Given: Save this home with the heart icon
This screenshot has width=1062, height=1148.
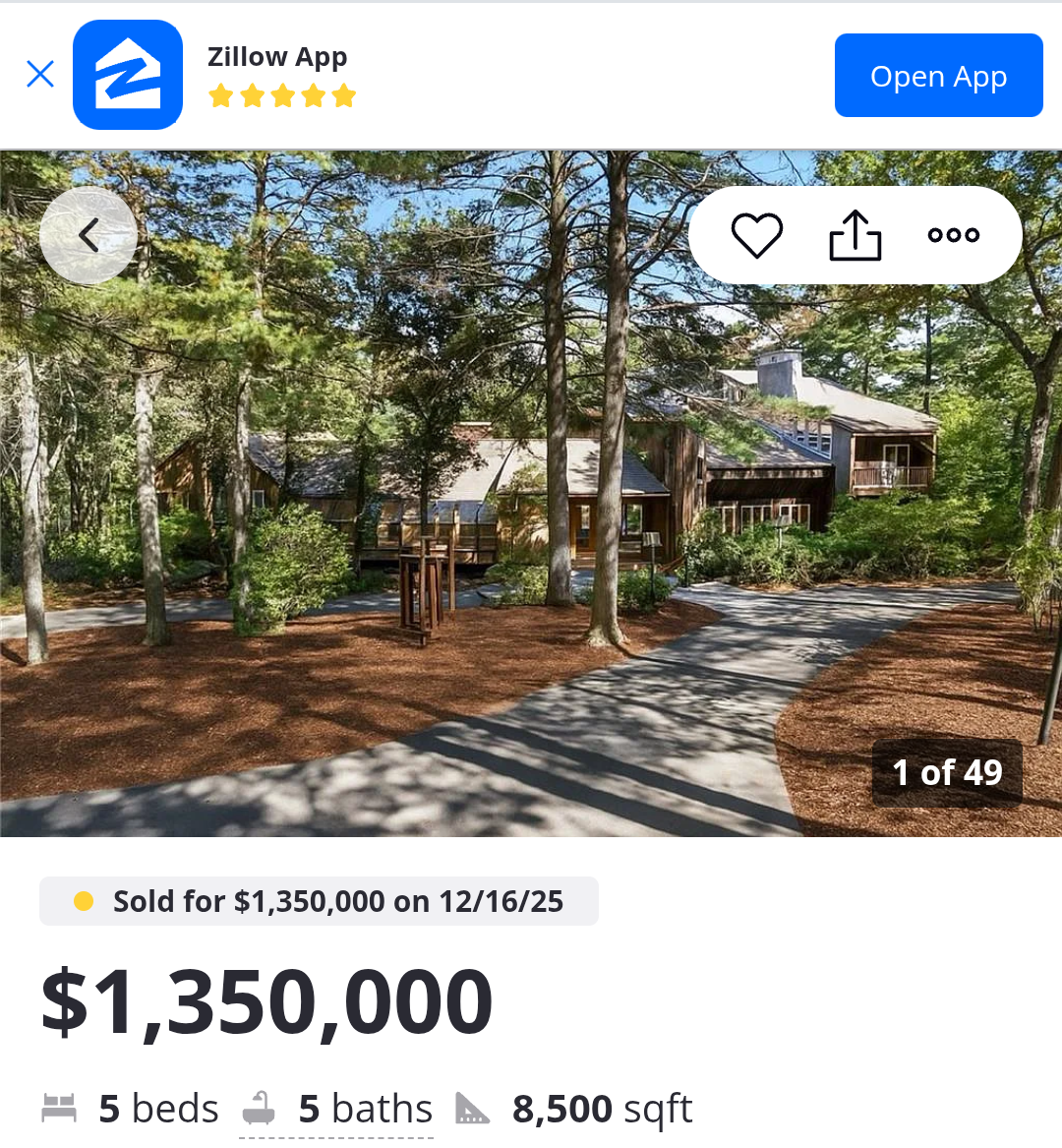Looking at the screenshot, I should point(756,235).
